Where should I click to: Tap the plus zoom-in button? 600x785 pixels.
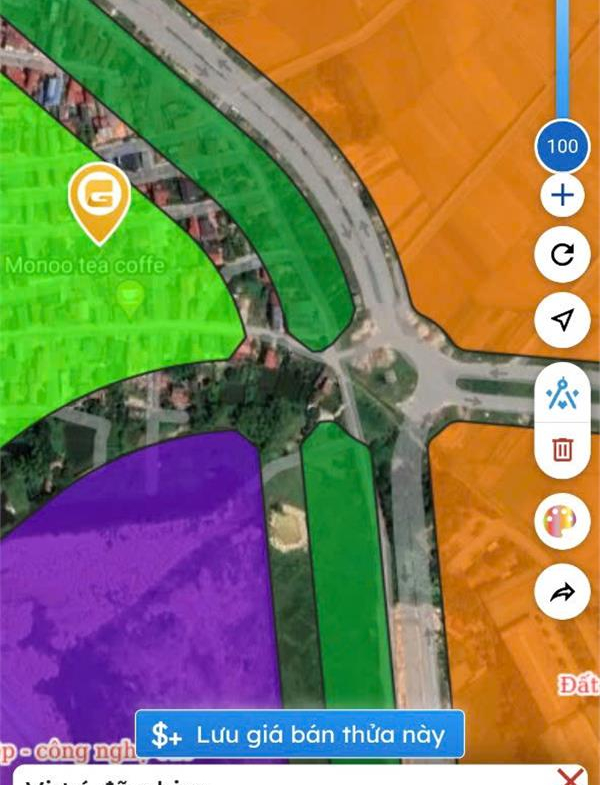click(x=562, y=195)
